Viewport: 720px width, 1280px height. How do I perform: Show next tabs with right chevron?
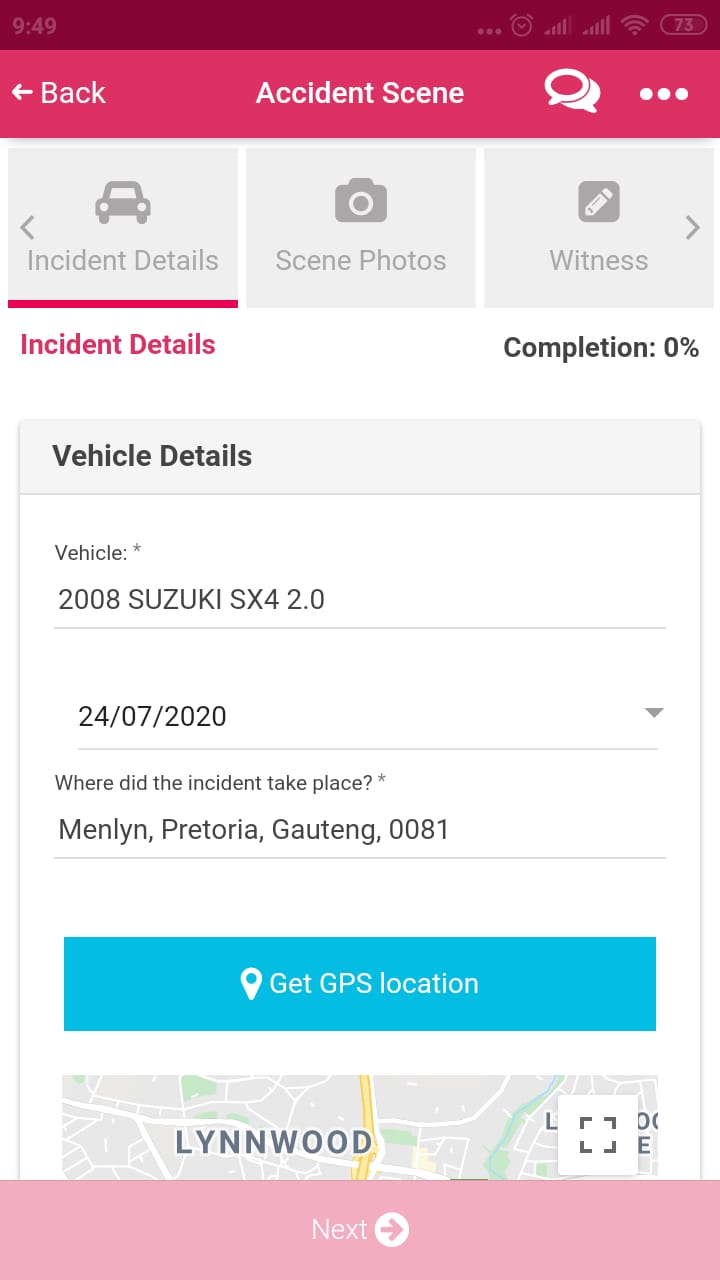(x=693, y=228)
